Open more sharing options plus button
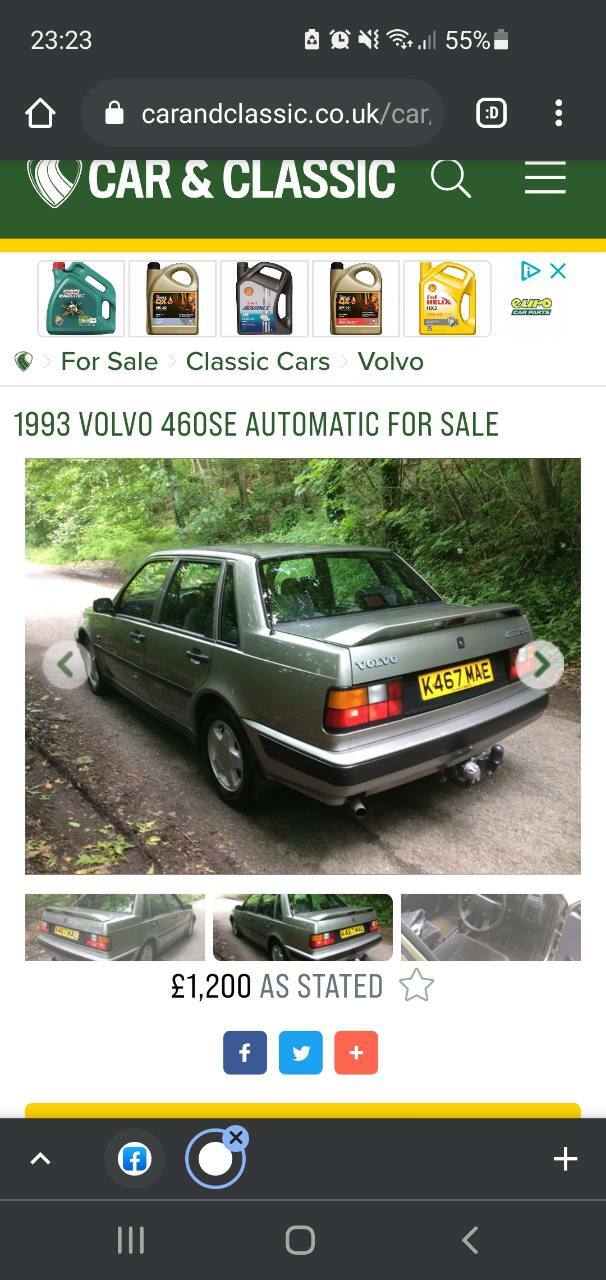This screenshot has height=1280, width=606. pos(356,1052)
